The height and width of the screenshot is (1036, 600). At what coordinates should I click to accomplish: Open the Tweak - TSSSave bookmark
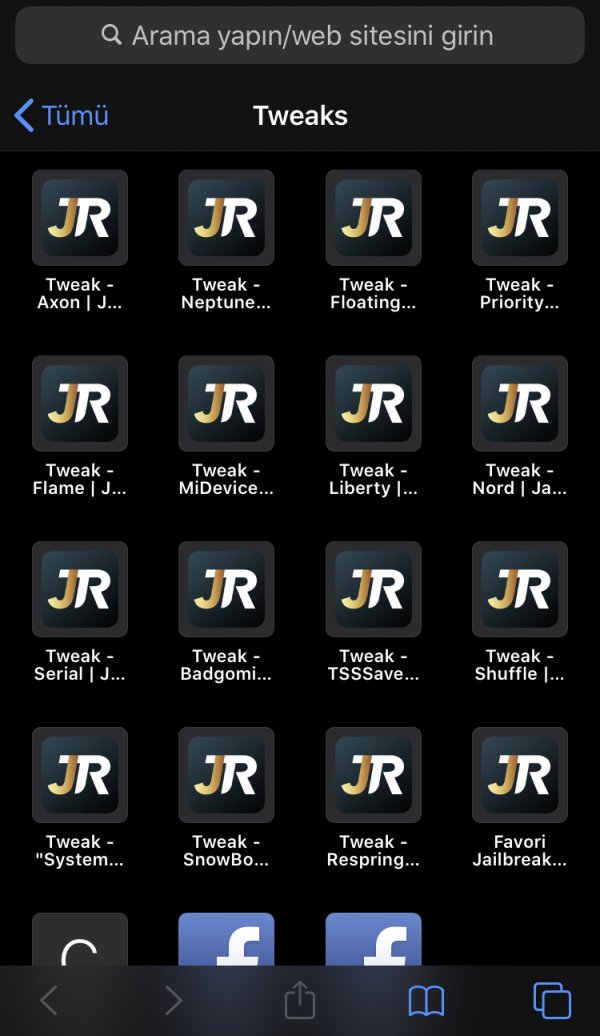373,590
